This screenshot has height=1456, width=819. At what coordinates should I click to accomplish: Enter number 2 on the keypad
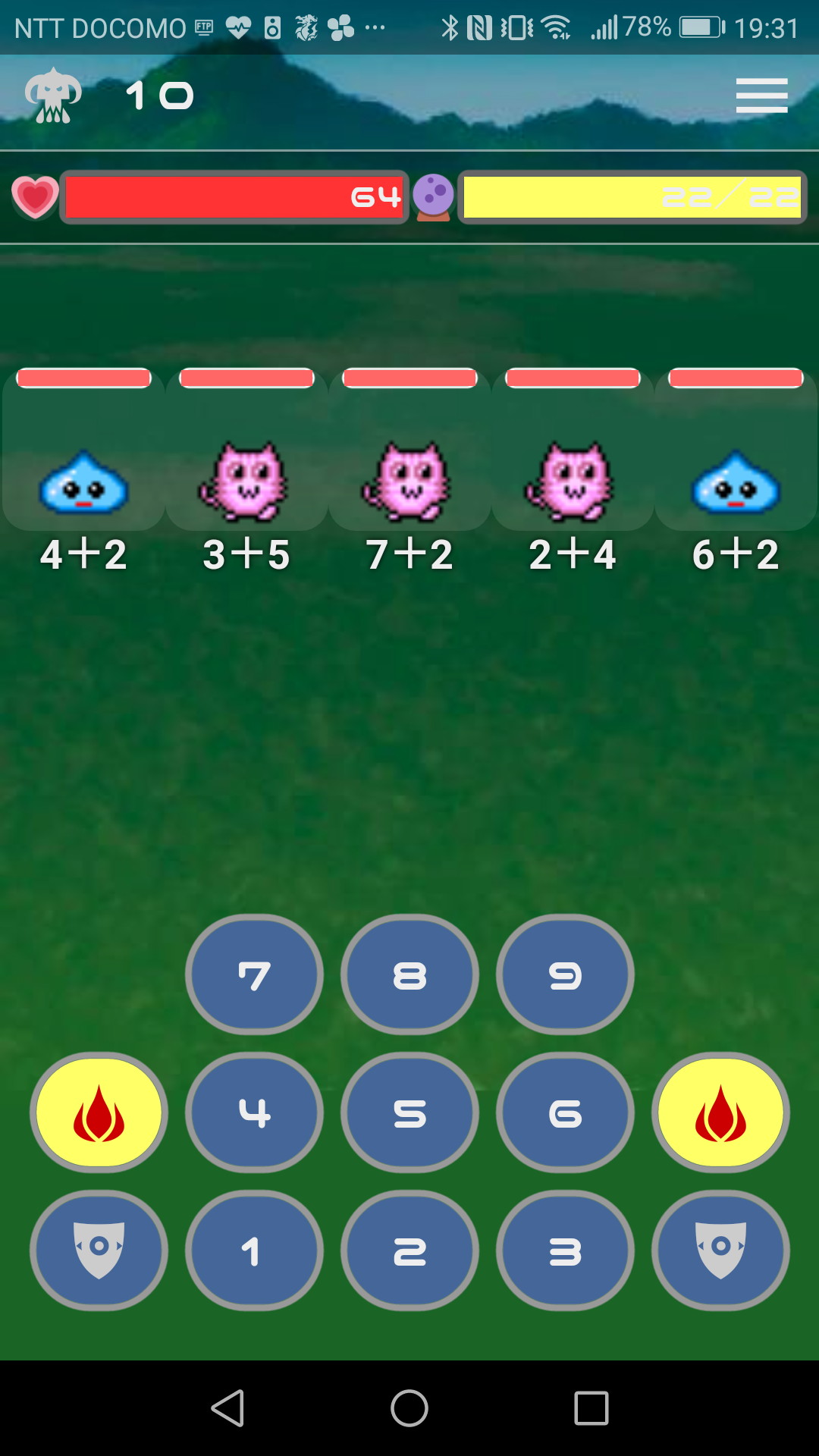(x=409, y=1250)
